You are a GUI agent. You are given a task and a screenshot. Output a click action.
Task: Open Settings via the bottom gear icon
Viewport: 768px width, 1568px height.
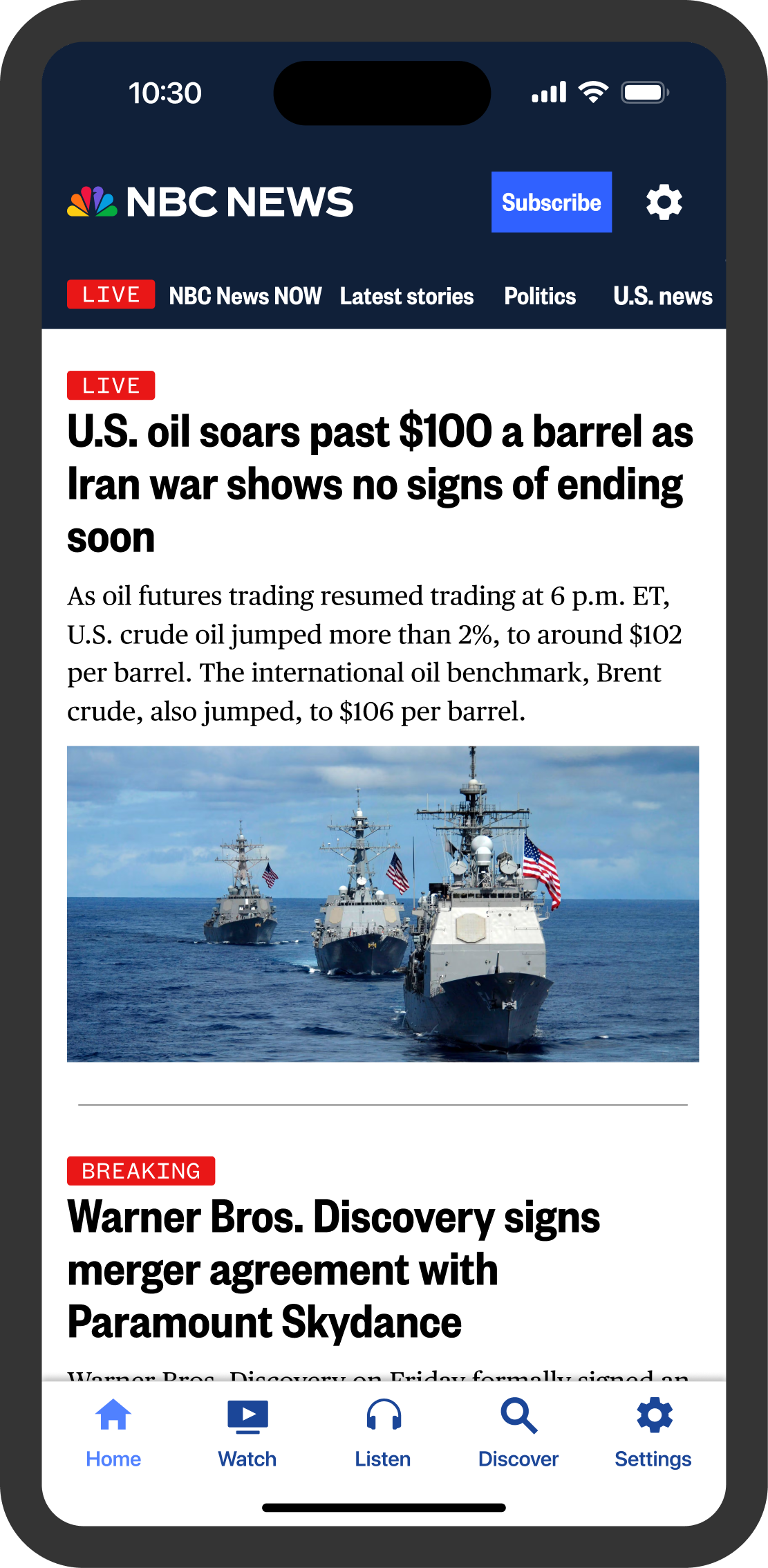click(653, 1417)
